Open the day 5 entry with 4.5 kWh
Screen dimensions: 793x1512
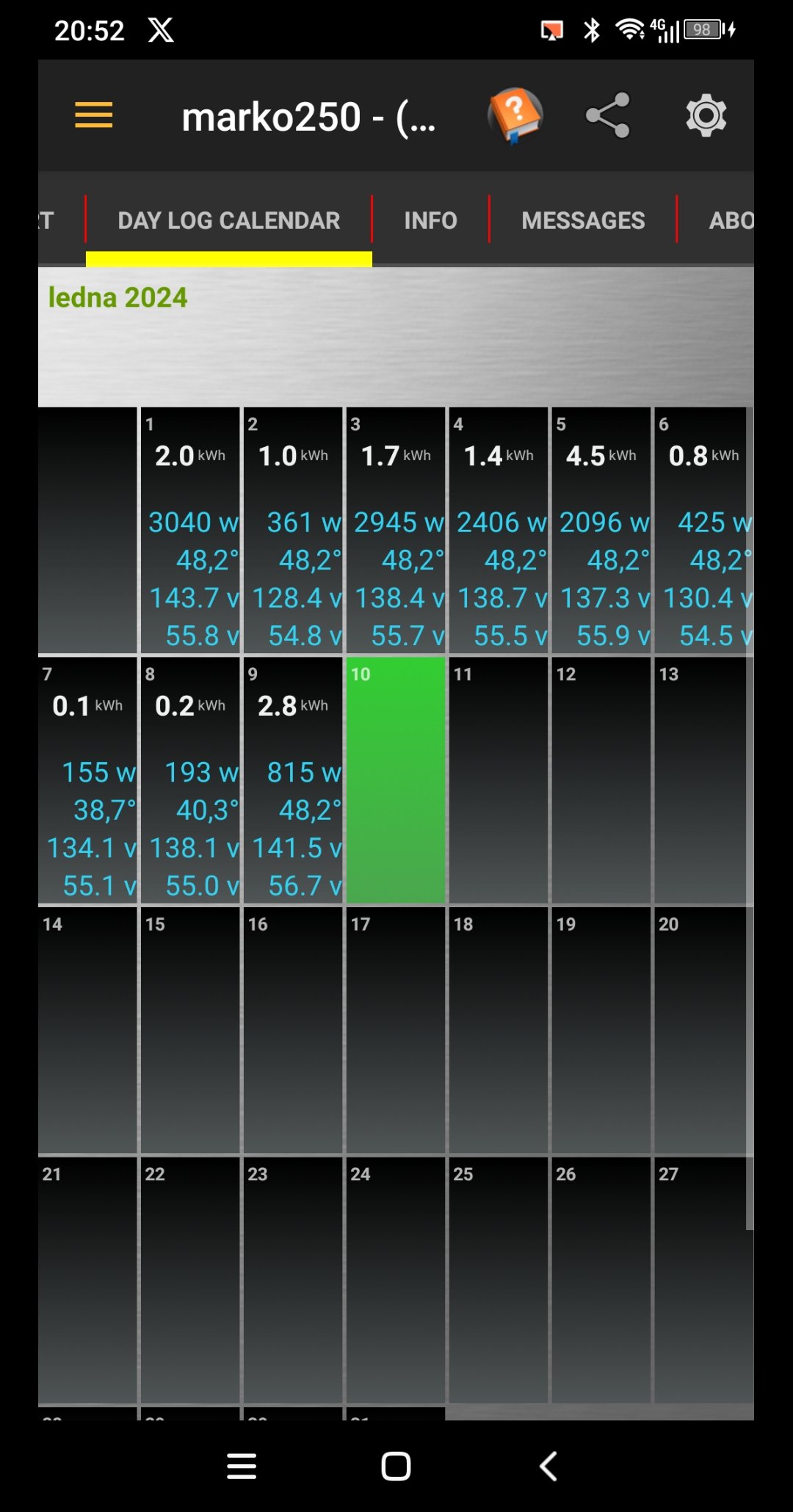click(601, 530)
